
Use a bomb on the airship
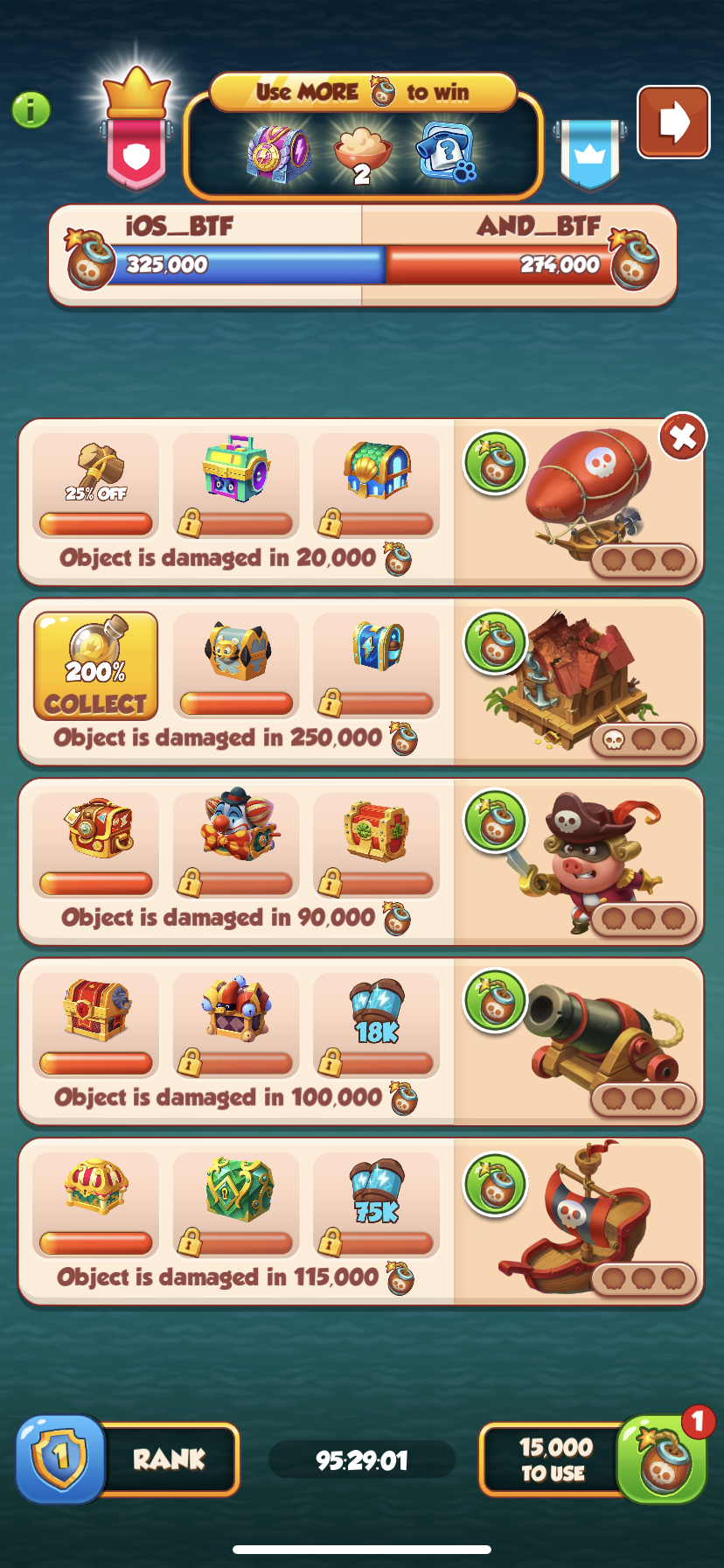coord(495,463)
